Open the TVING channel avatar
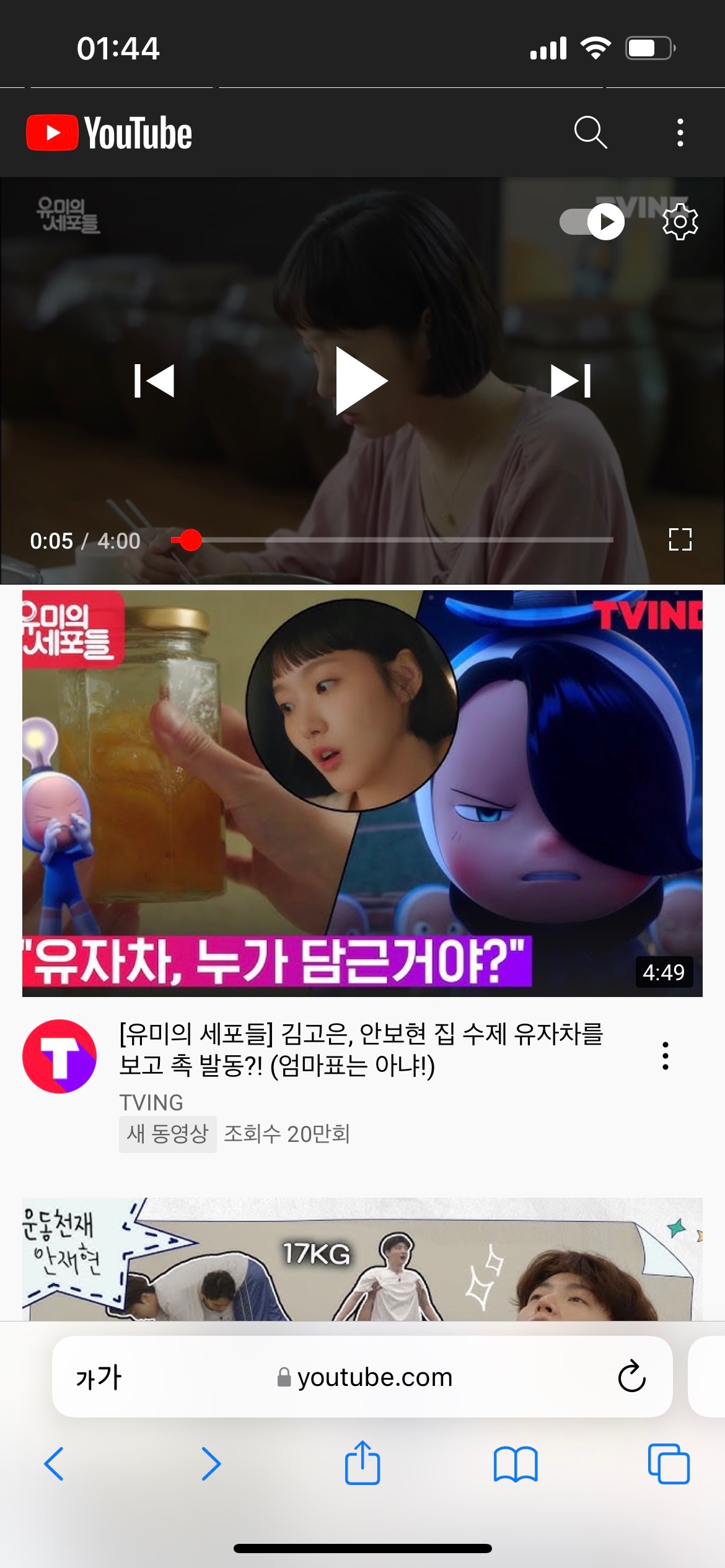 point(59,1056)
